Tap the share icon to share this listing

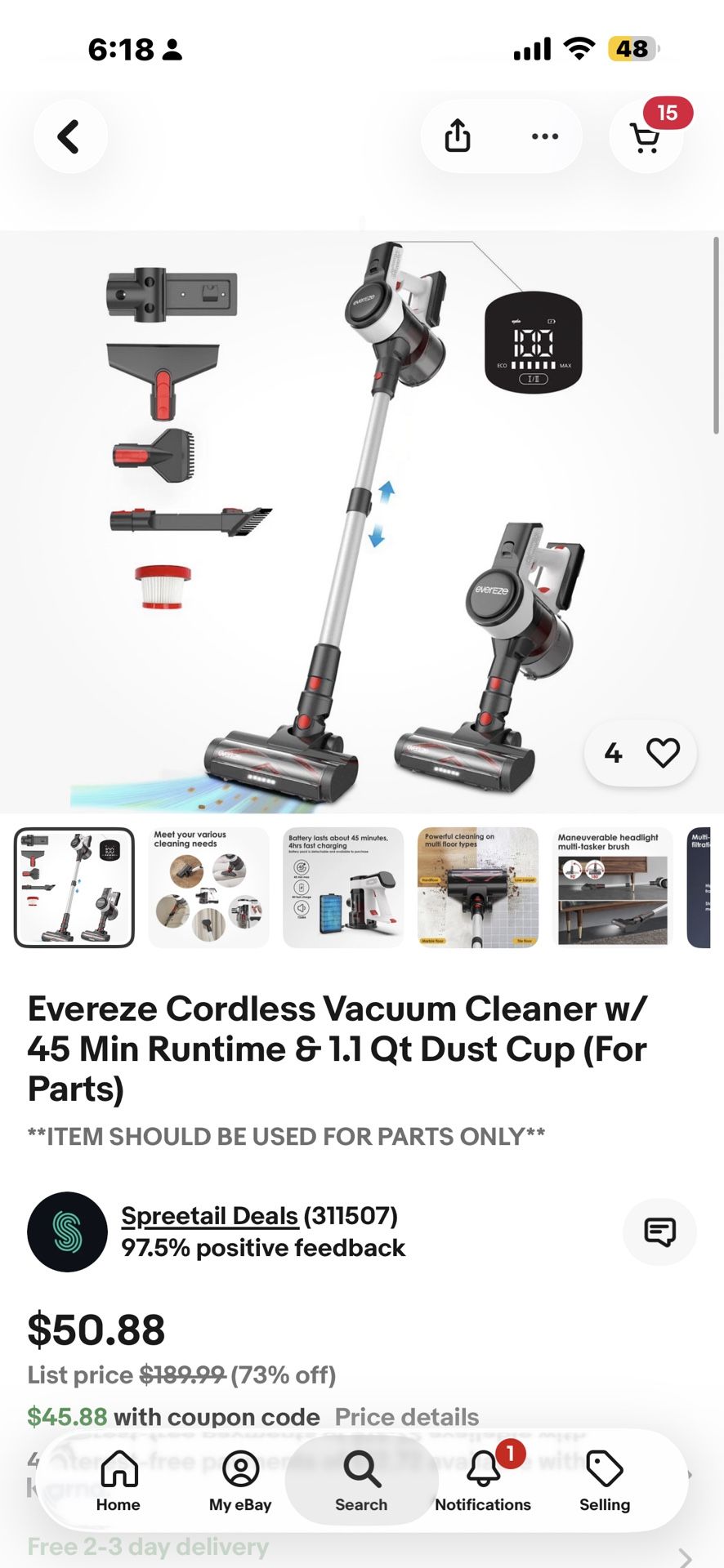click(x=457, y=136)
